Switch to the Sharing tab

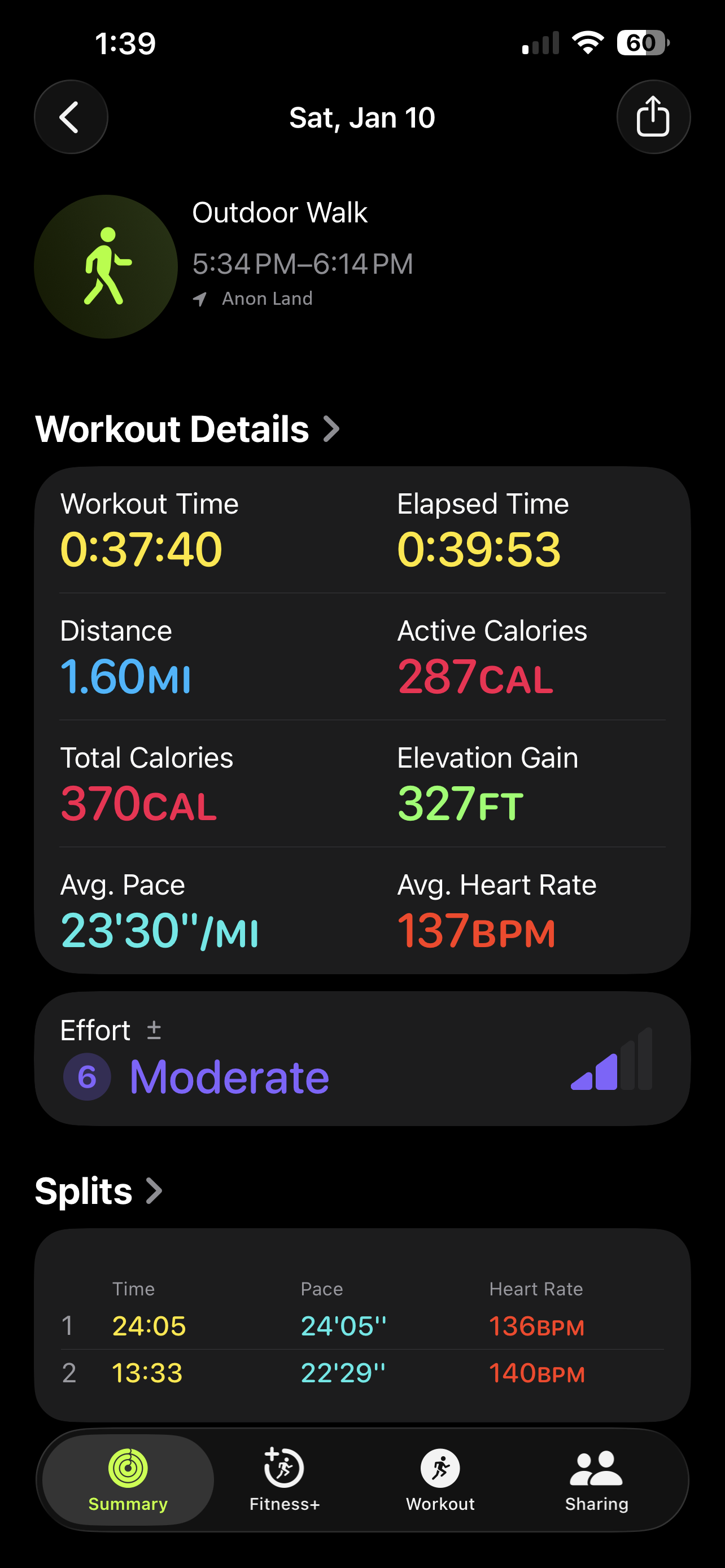597,1480
